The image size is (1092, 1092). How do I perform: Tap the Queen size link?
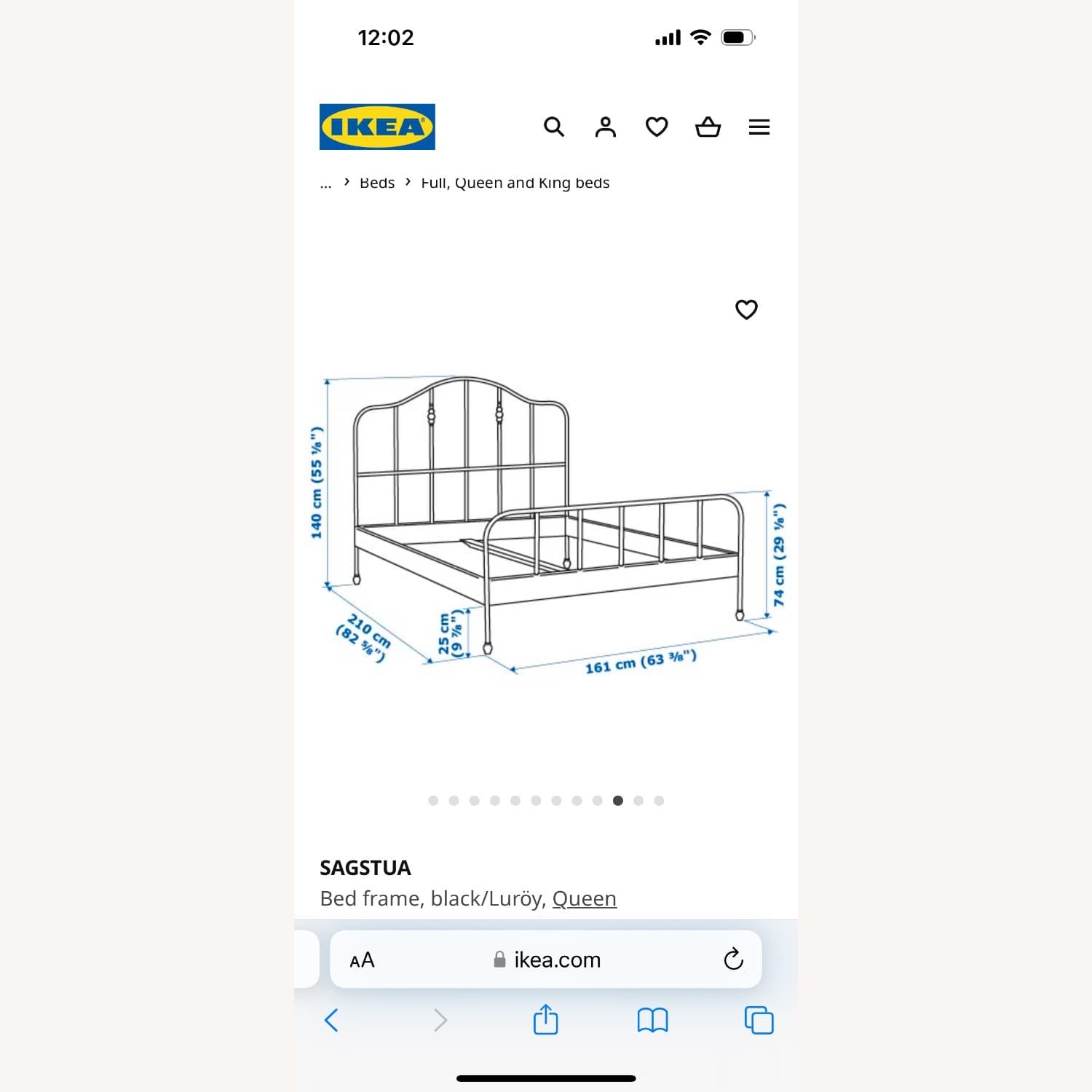[x=584, y=898]
